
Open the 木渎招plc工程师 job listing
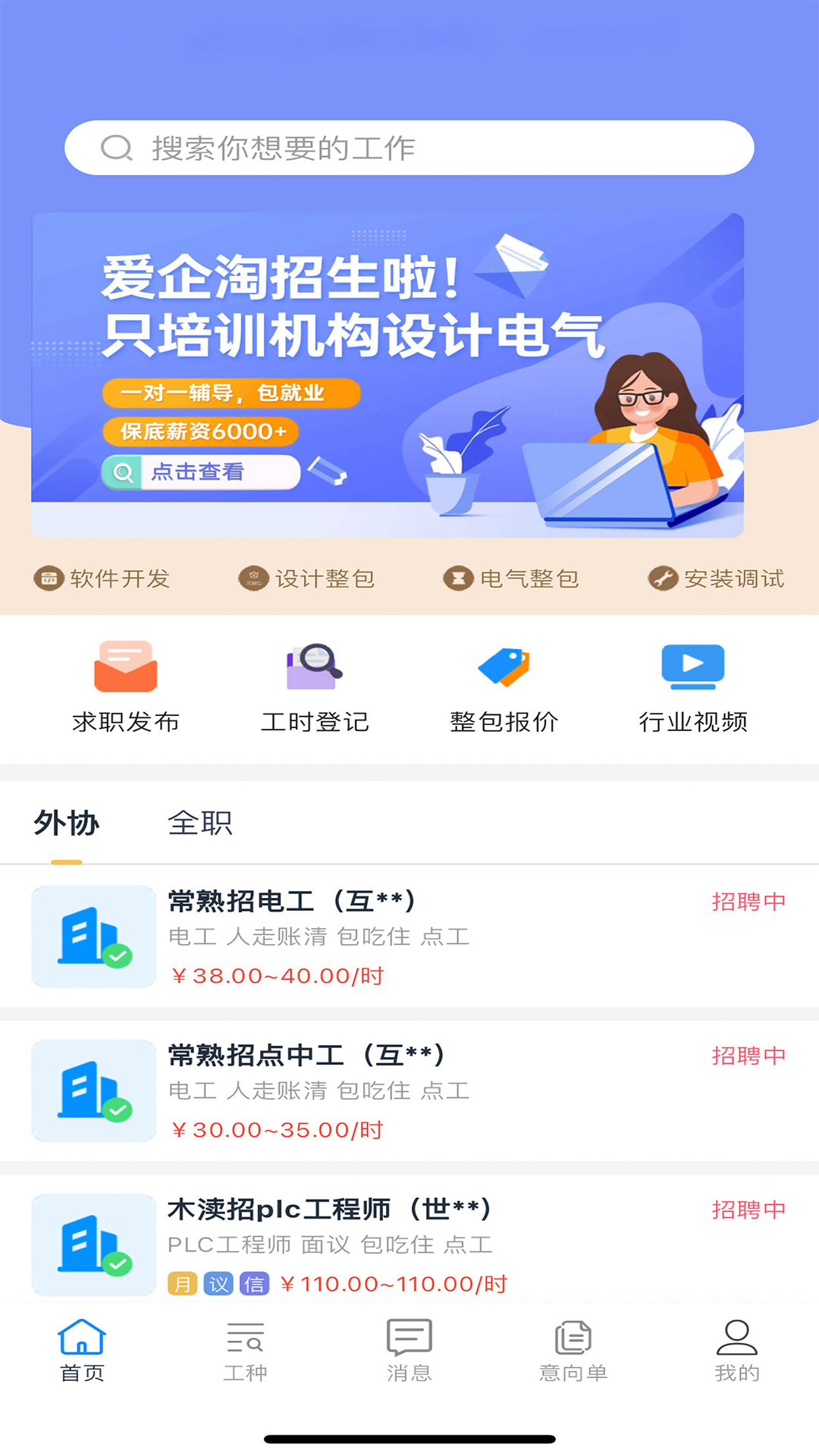pyautogui.click(x=409, y=1244)
